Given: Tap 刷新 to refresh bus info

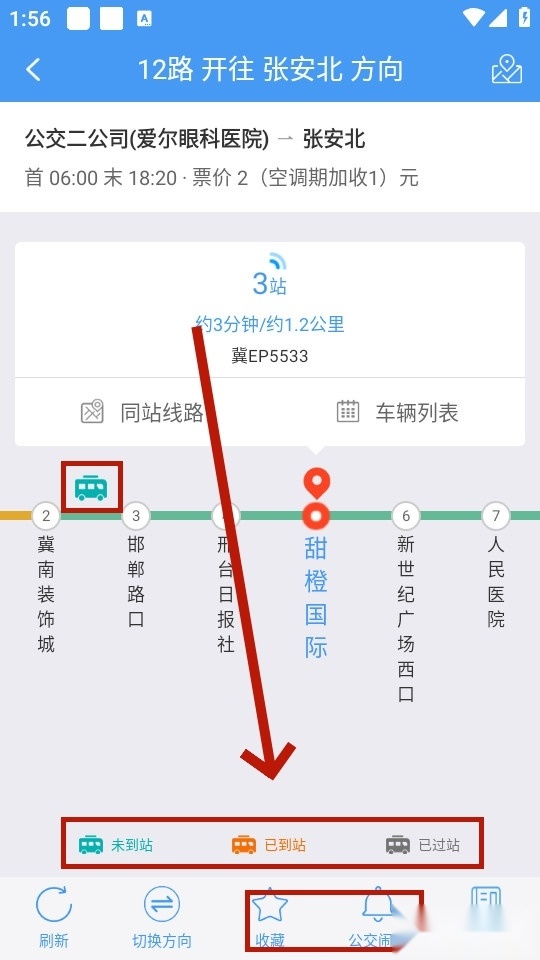Looking at the screenshot, I should click(x=54, y=917).
